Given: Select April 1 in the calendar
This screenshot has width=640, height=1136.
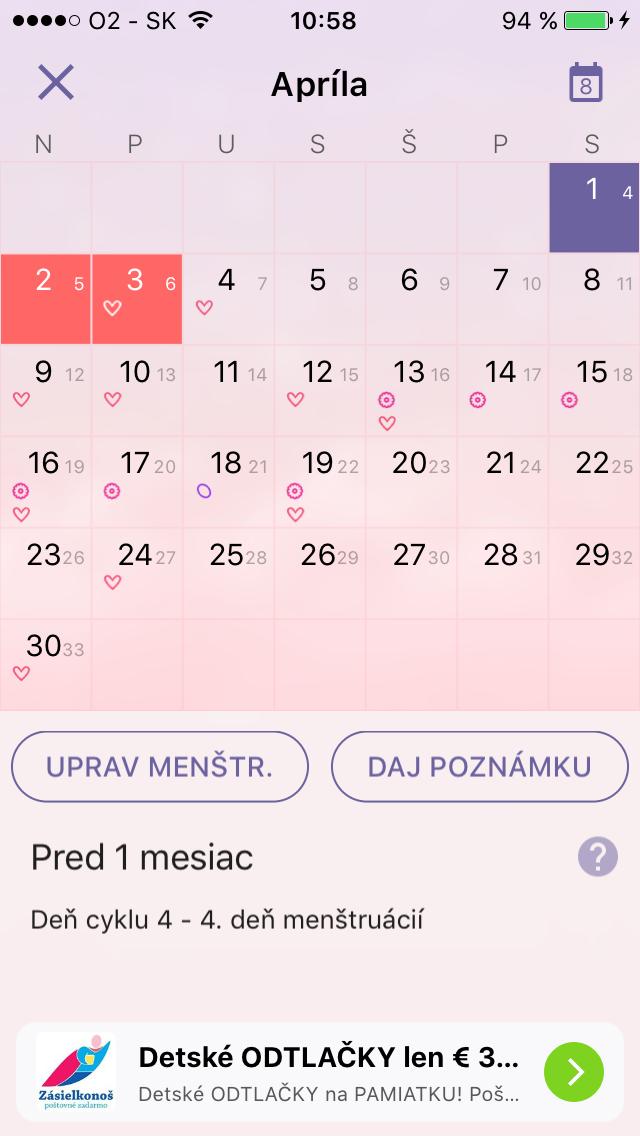Looking at the screenshot, I should coord(594,207).
